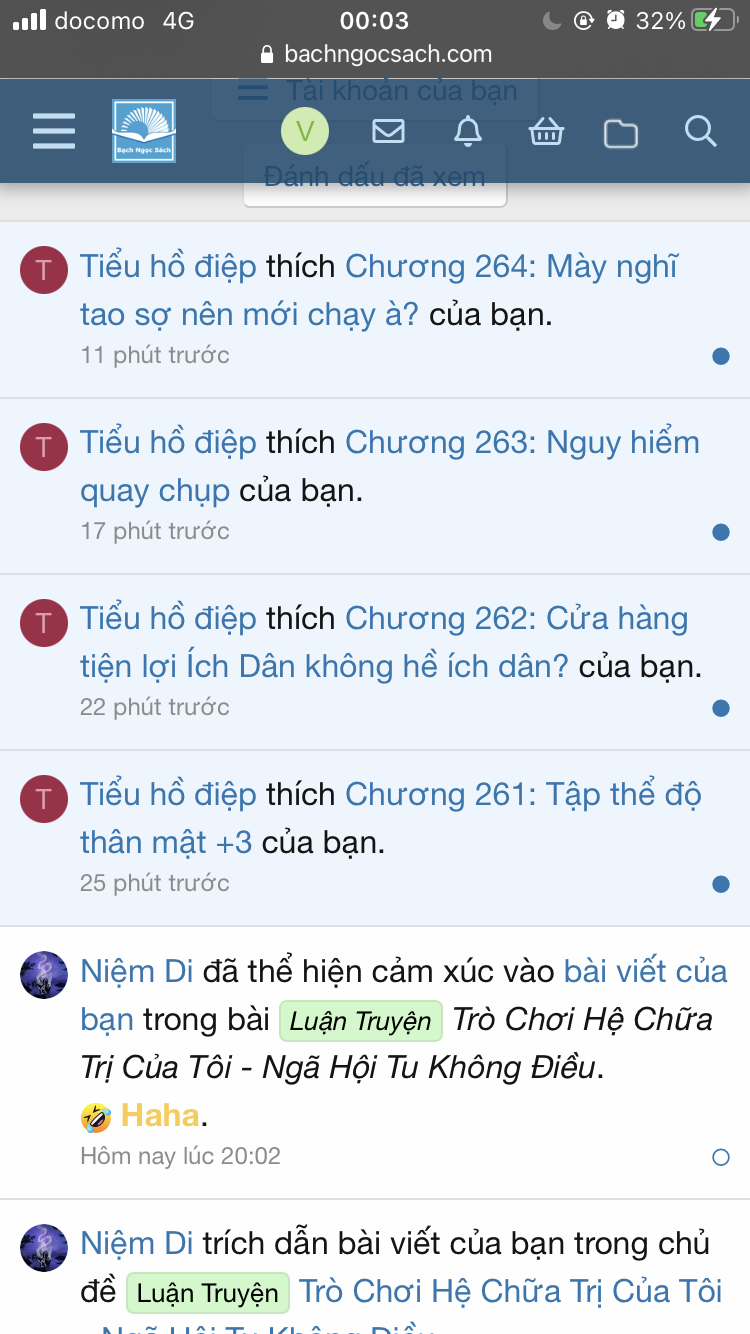
Task: Open site search
Action: pos(700,131)
